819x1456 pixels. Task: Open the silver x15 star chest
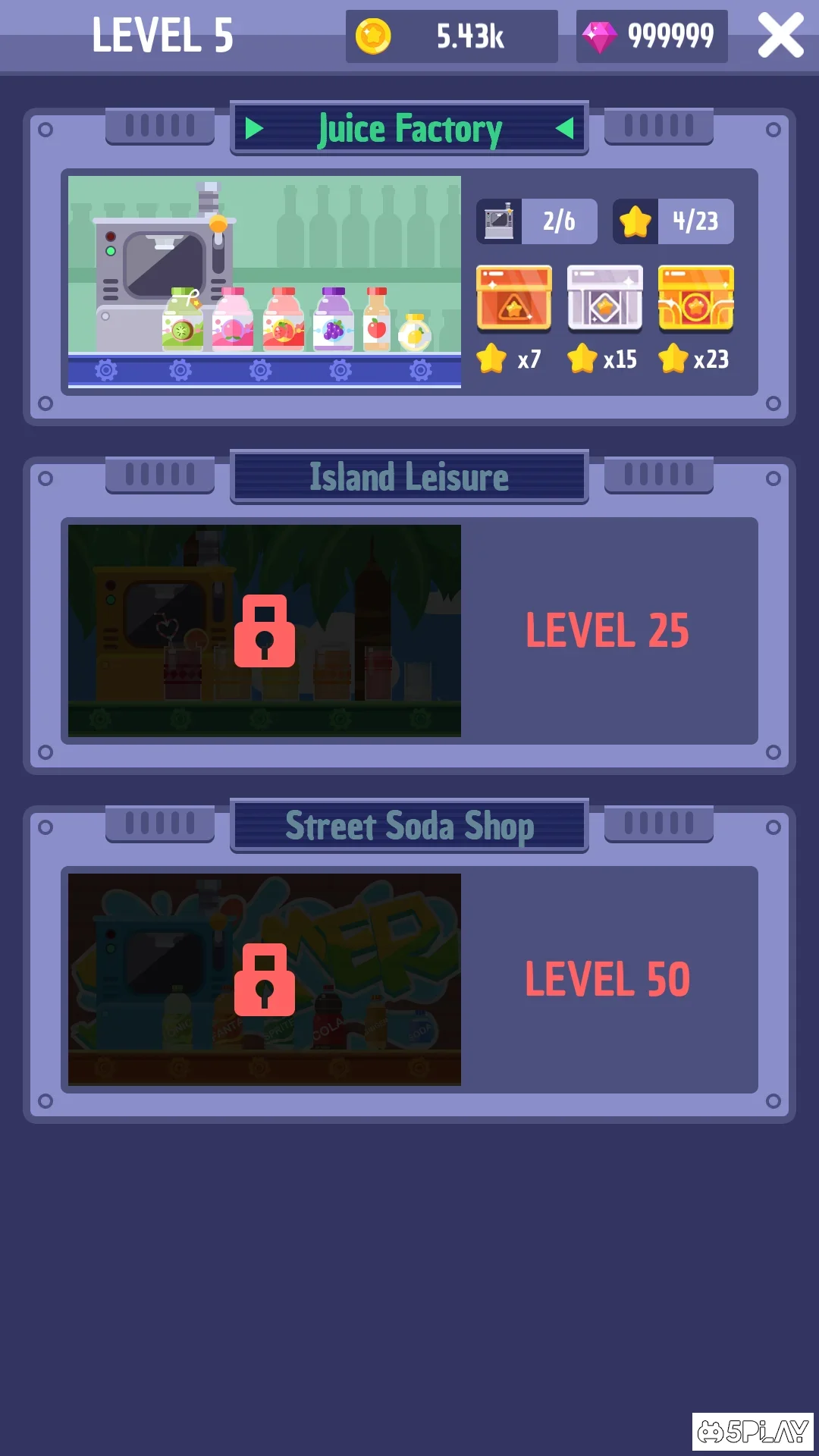[x=605, y=298]
